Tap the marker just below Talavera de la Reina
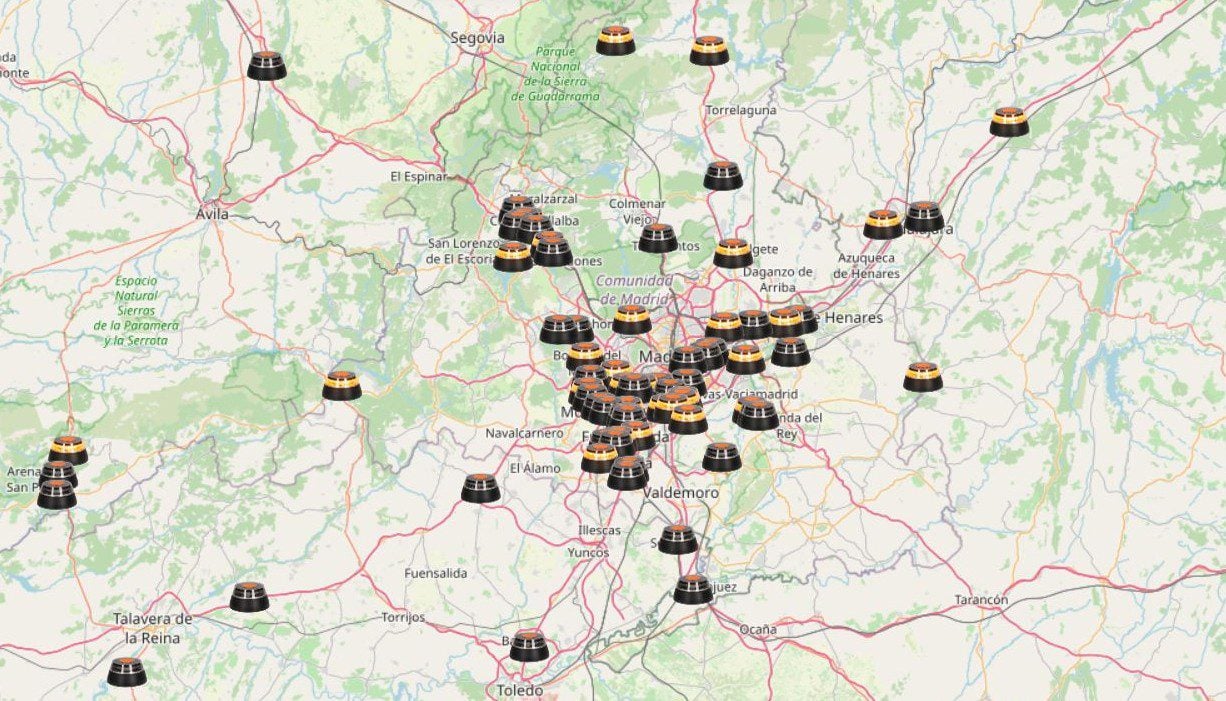1226x701 pixels. (127, 672)
